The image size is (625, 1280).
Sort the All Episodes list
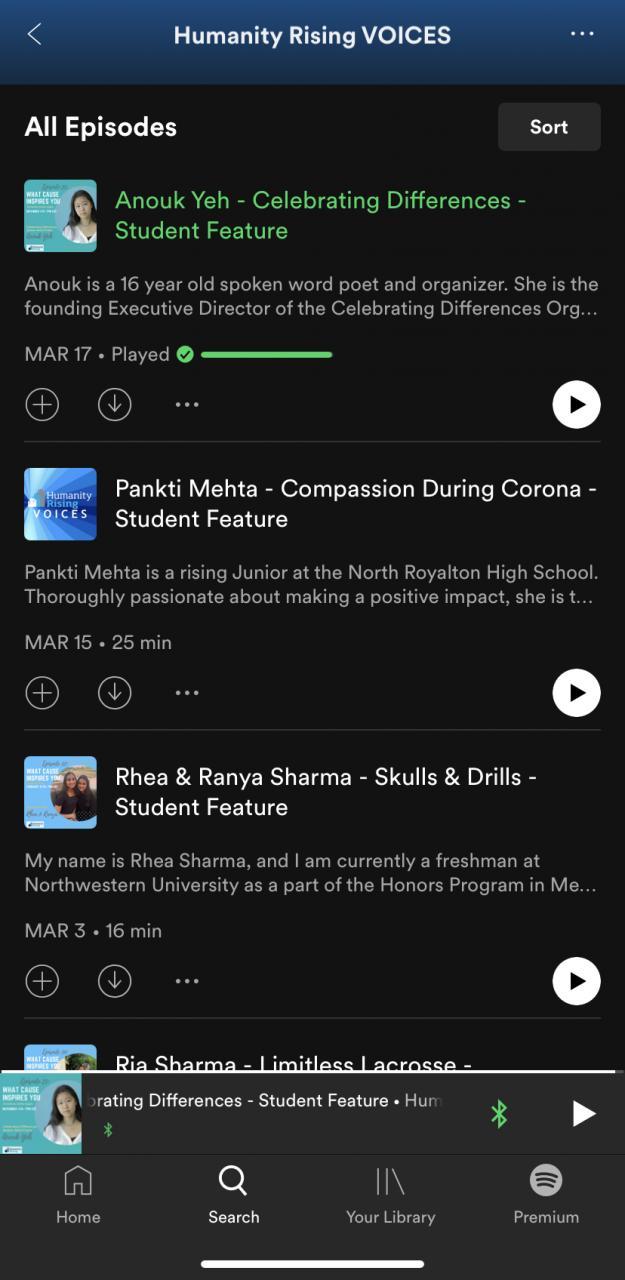point(549,127)
